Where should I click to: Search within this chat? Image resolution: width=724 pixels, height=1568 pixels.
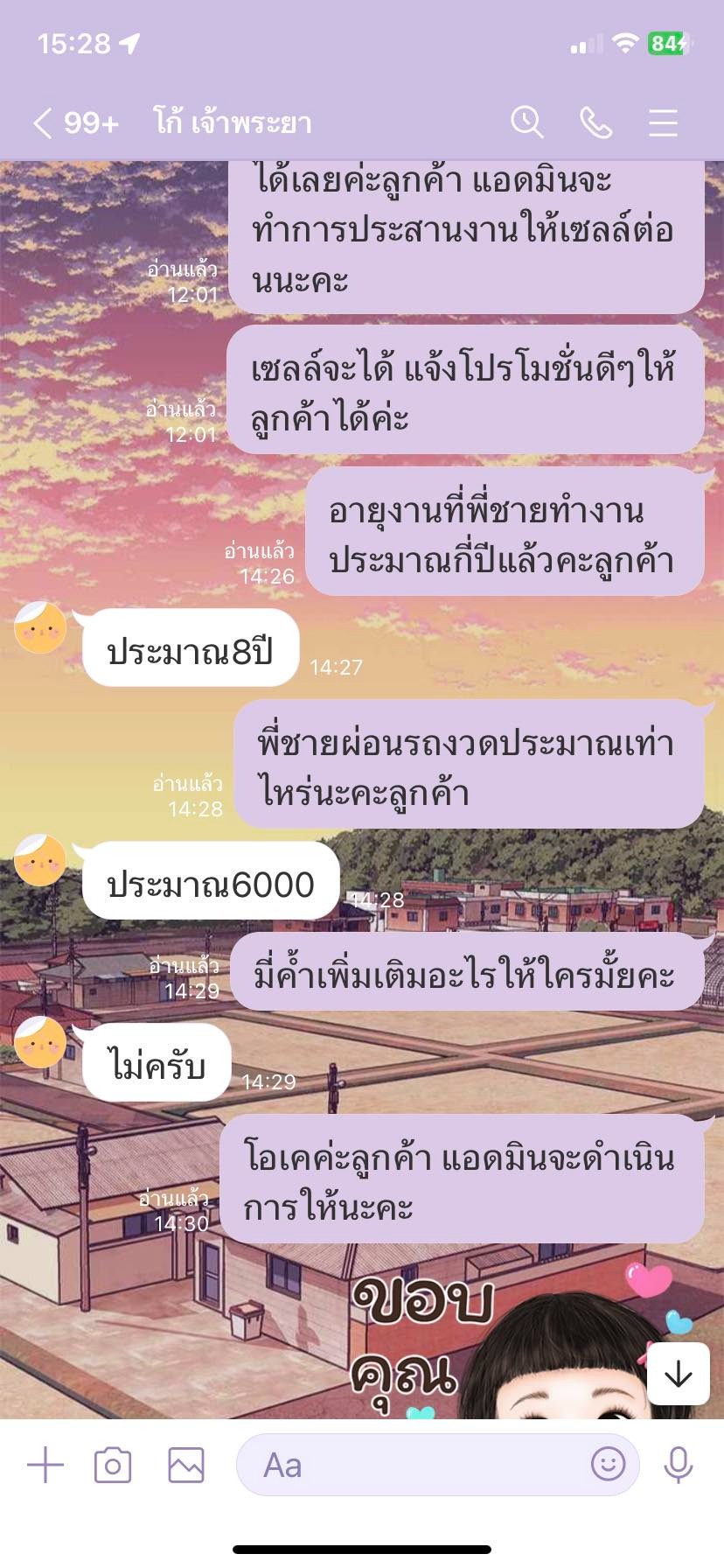pos(526,122)
